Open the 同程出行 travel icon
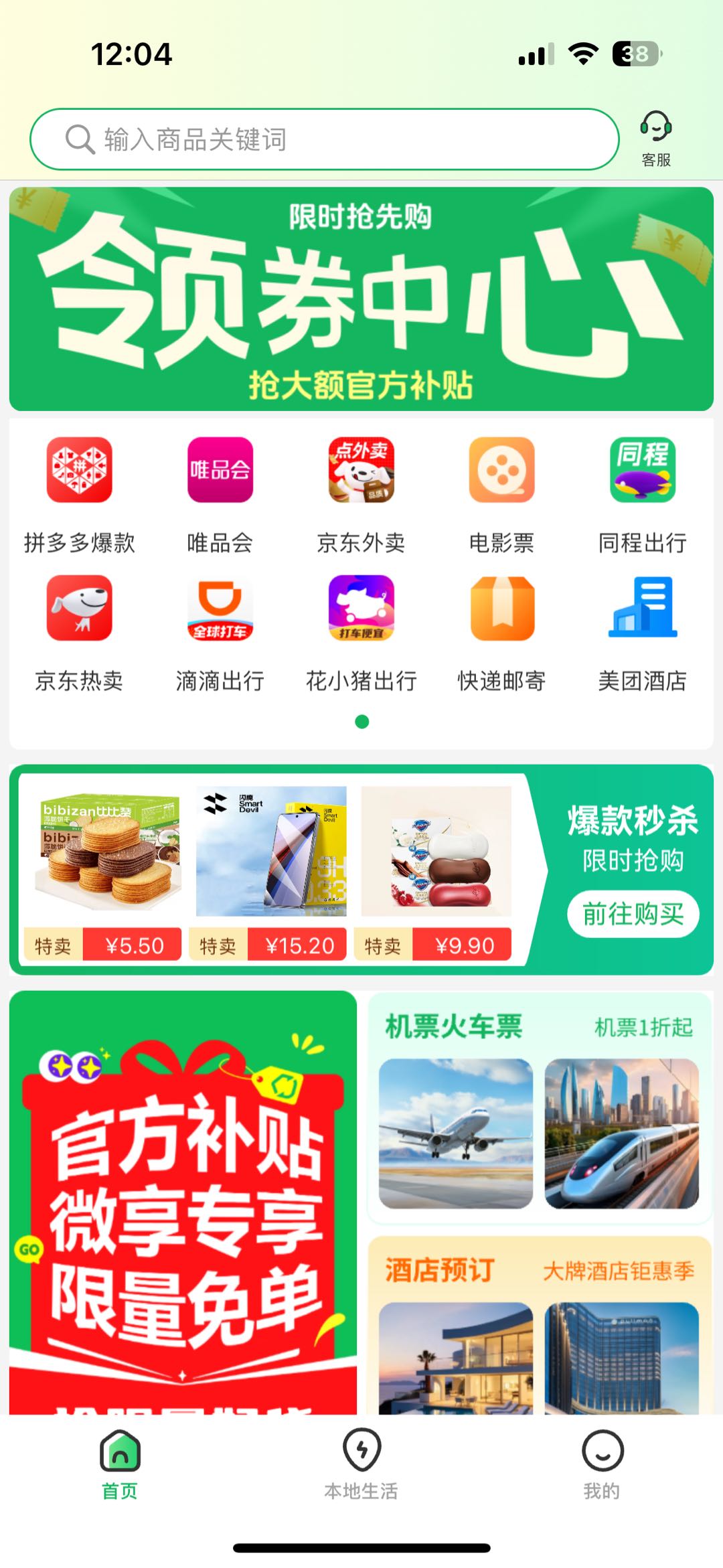This screenshot has height=1568, width=723. (643, 471)
